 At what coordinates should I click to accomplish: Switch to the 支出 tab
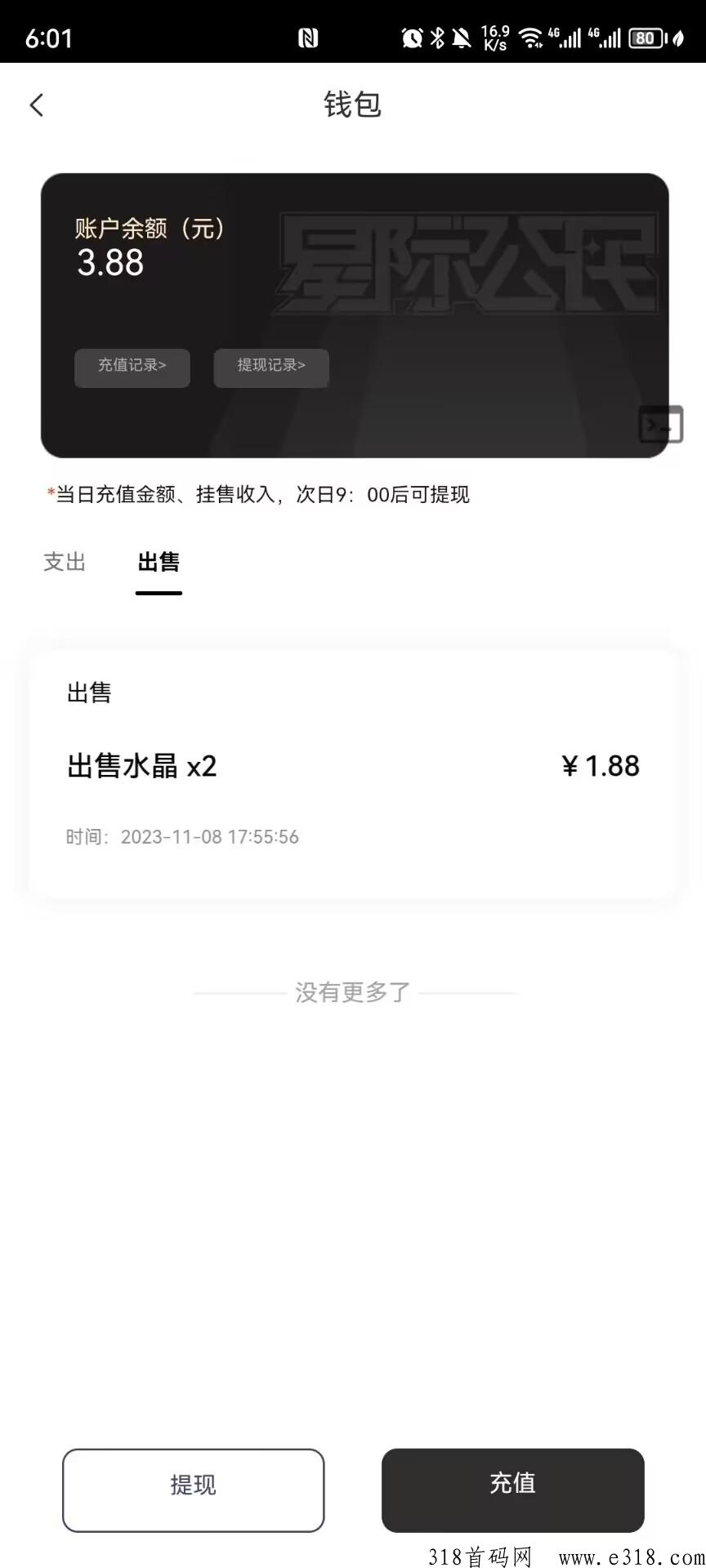click(65, 562)
